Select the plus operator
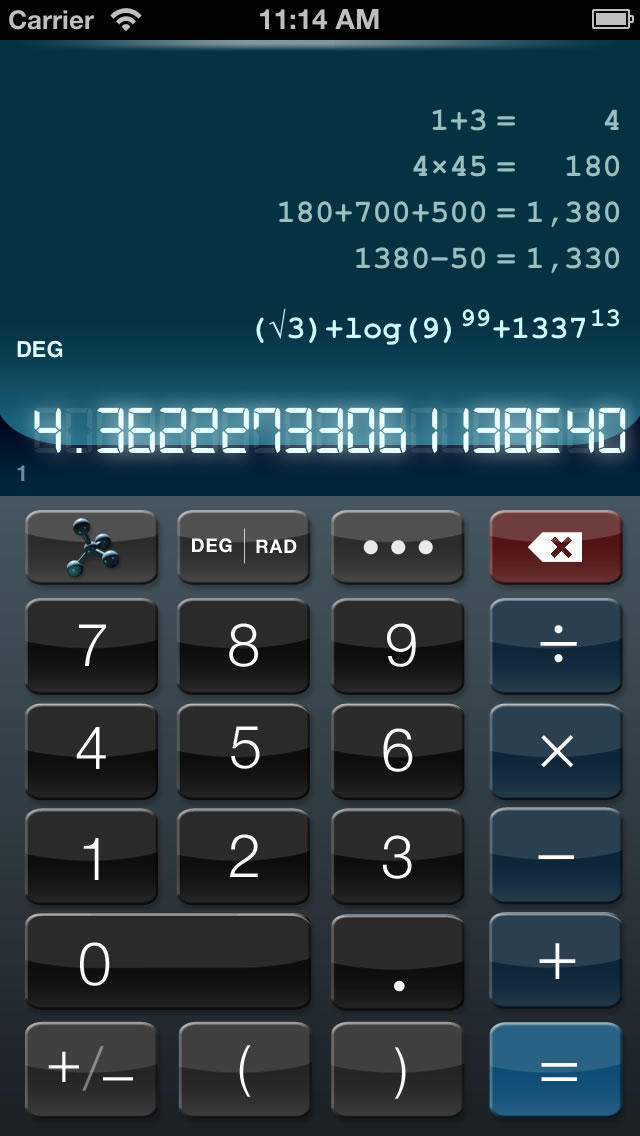This screenshot has height=1136, width=640. [x=555, y=962]
